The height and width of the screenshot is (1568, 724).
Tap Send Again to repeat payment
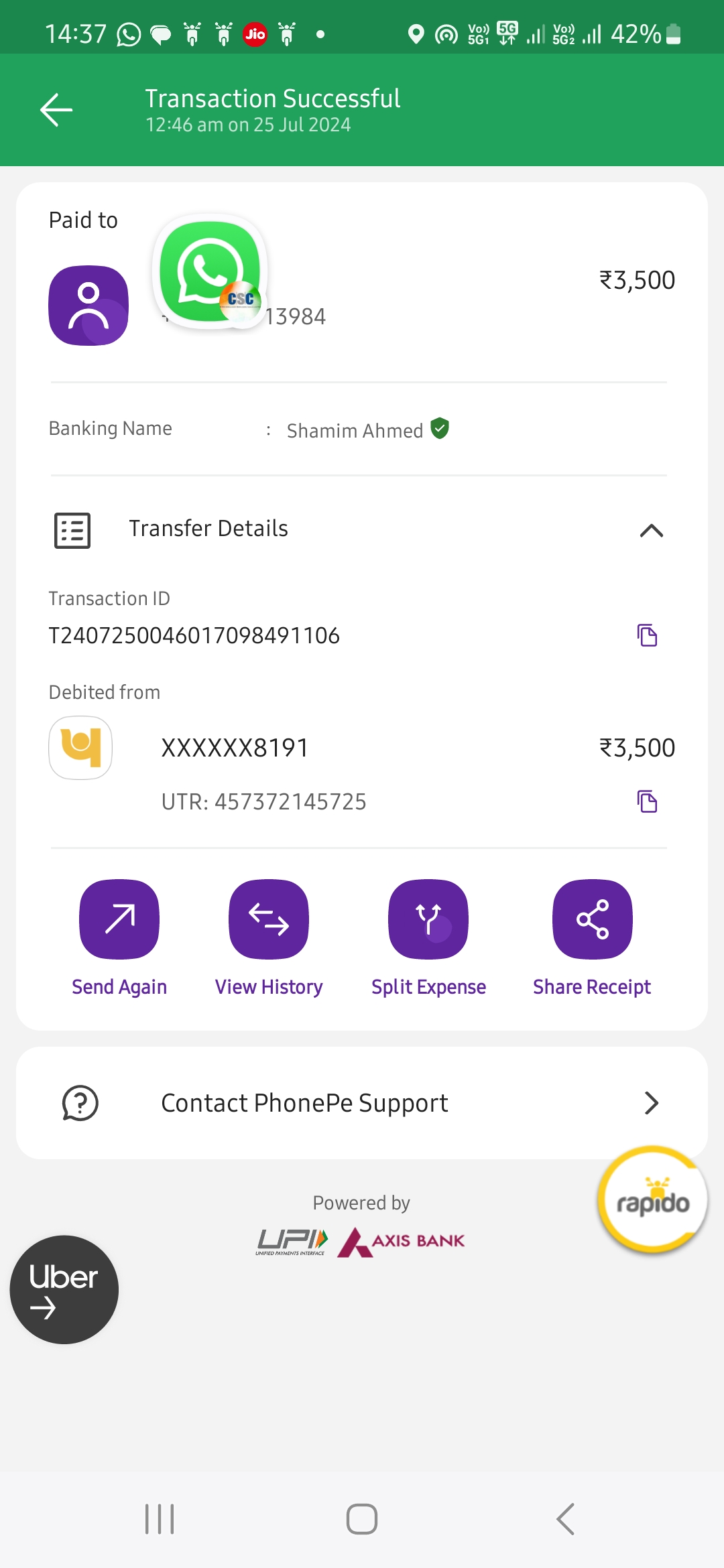pyautogui.click(x=119, y=938)
